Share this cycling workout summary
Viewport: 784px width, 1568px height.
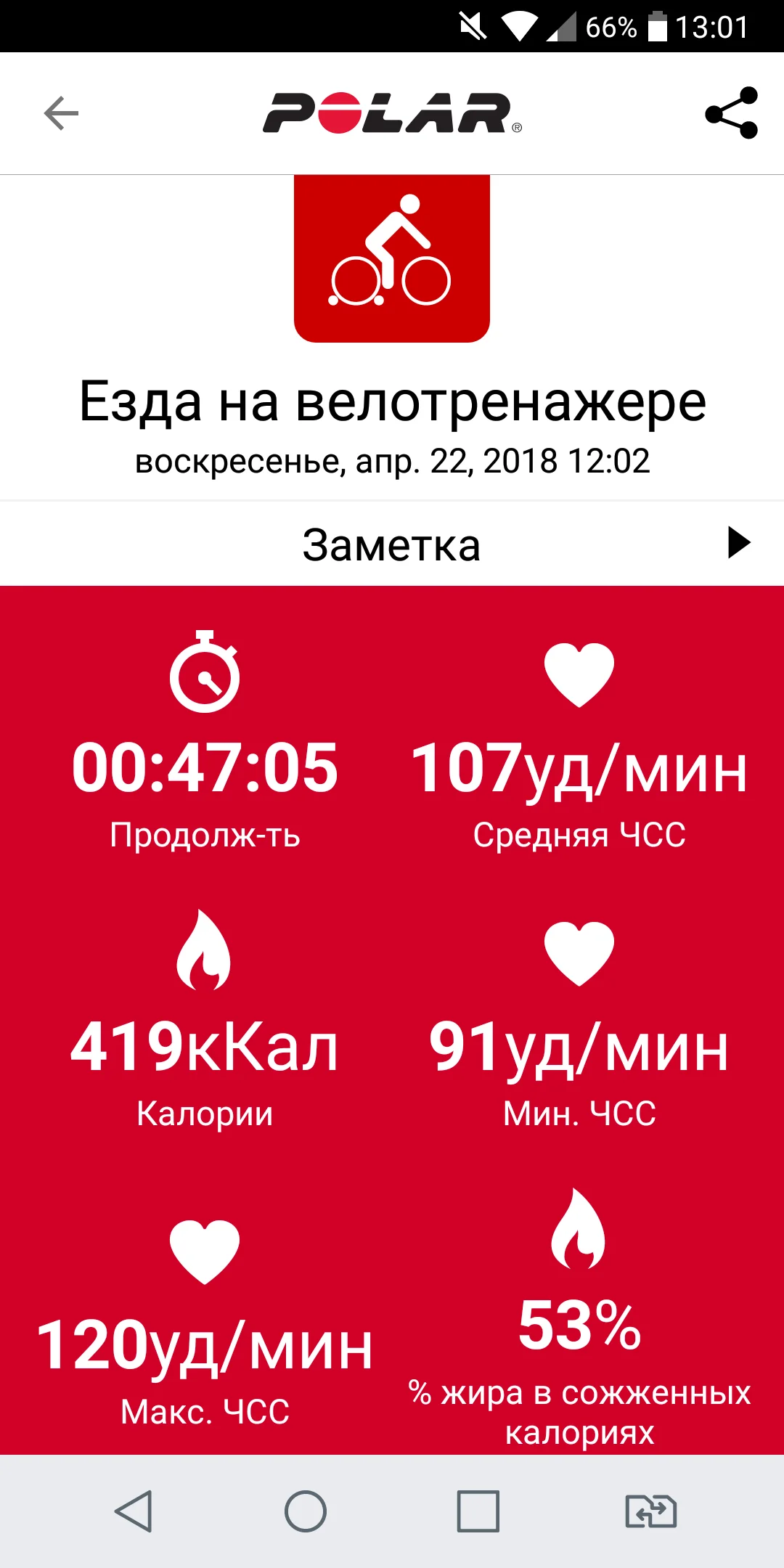(731, 113)
